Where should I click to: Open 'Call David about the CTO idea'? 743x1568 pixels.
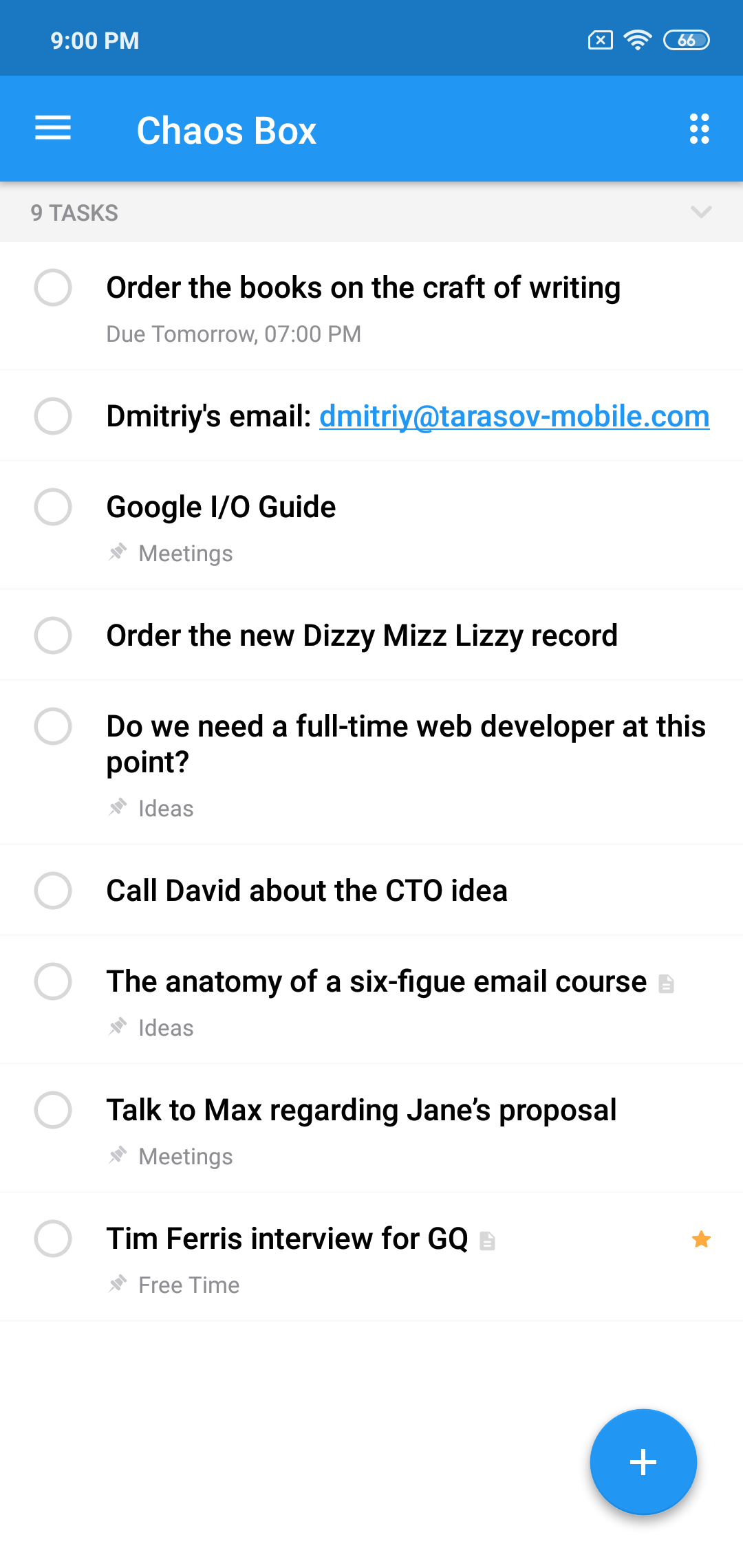pyautogui.click(x=307, y=891)
